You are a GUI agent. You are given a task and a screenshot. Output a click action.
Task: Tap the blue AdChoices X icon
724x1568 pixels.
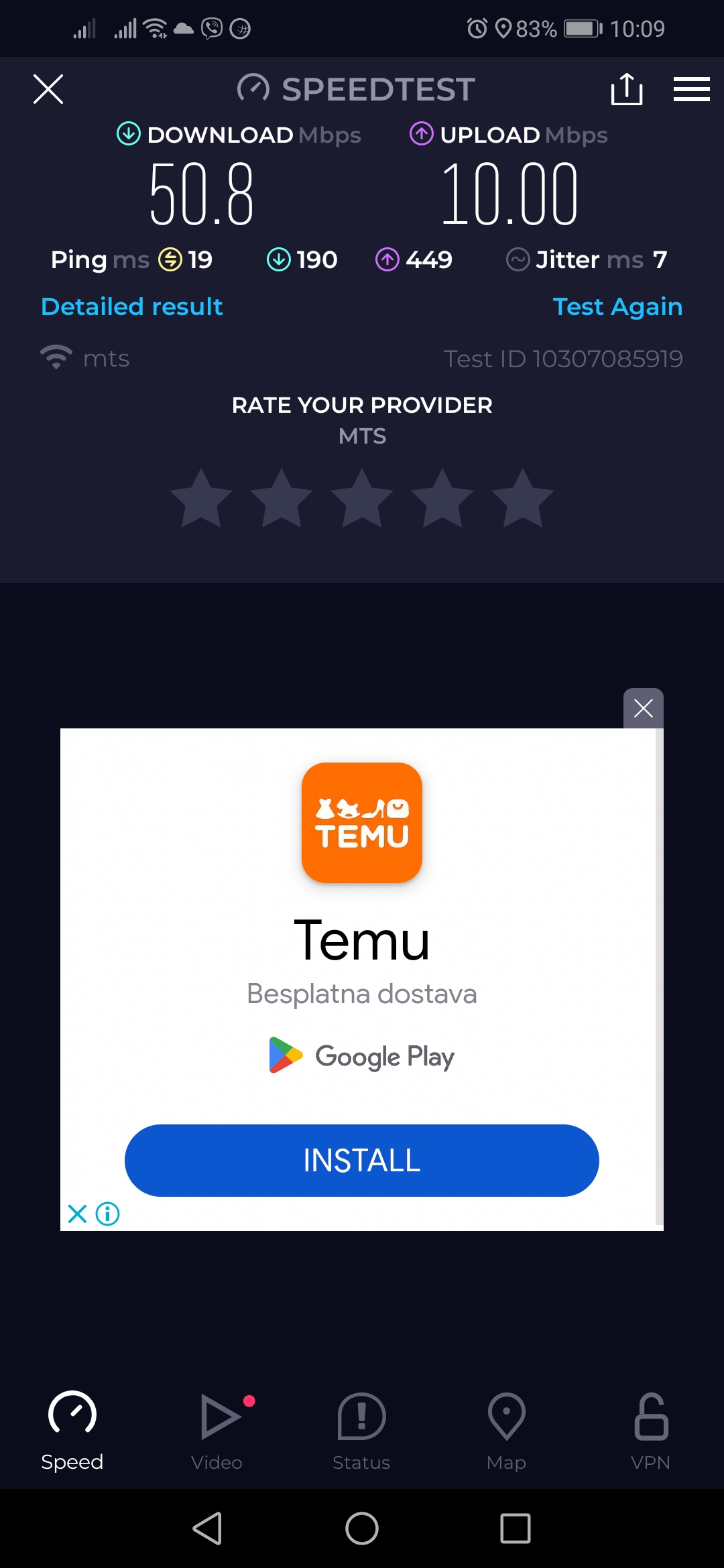click(x=78, y=1214)
